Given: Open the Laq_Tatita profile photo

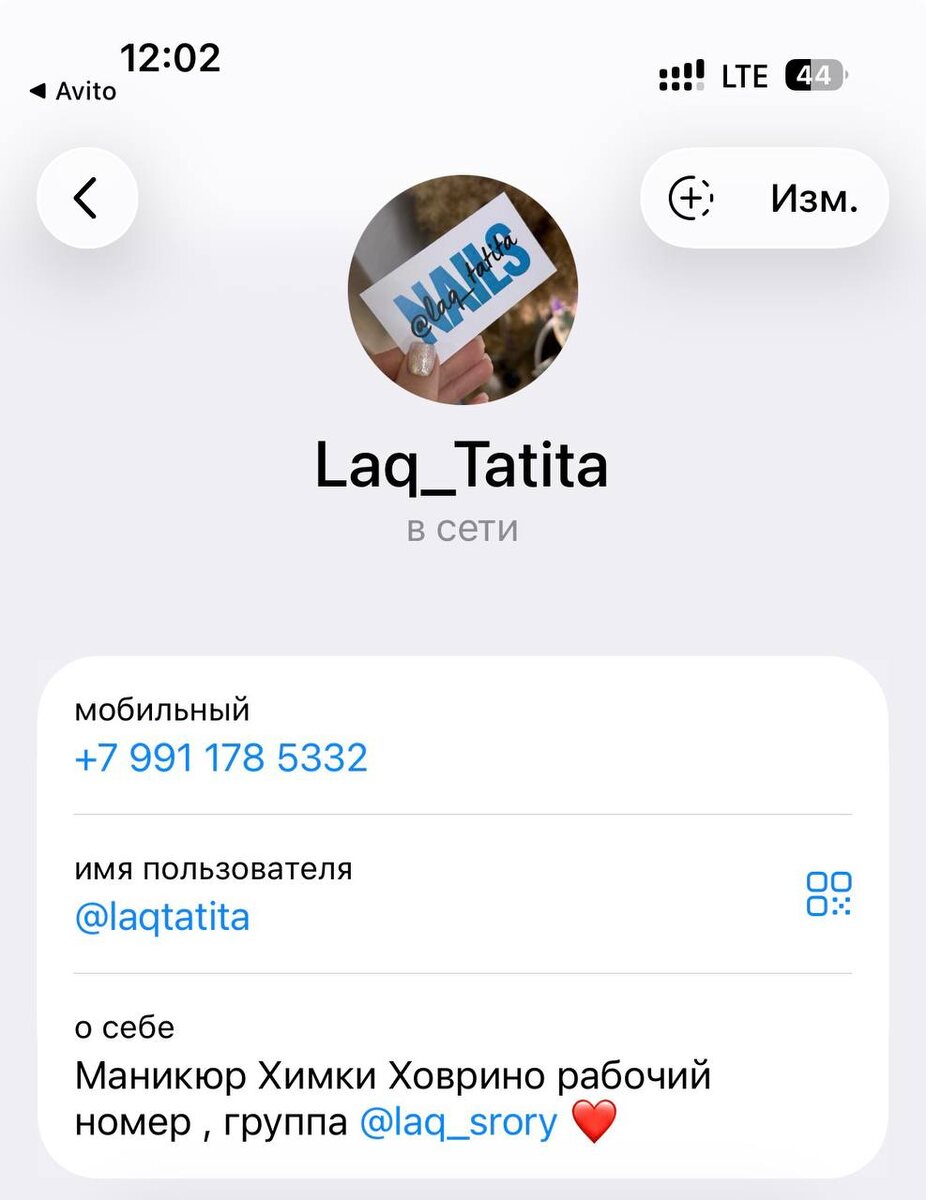Looking at the screenshot, I should 463,290.
